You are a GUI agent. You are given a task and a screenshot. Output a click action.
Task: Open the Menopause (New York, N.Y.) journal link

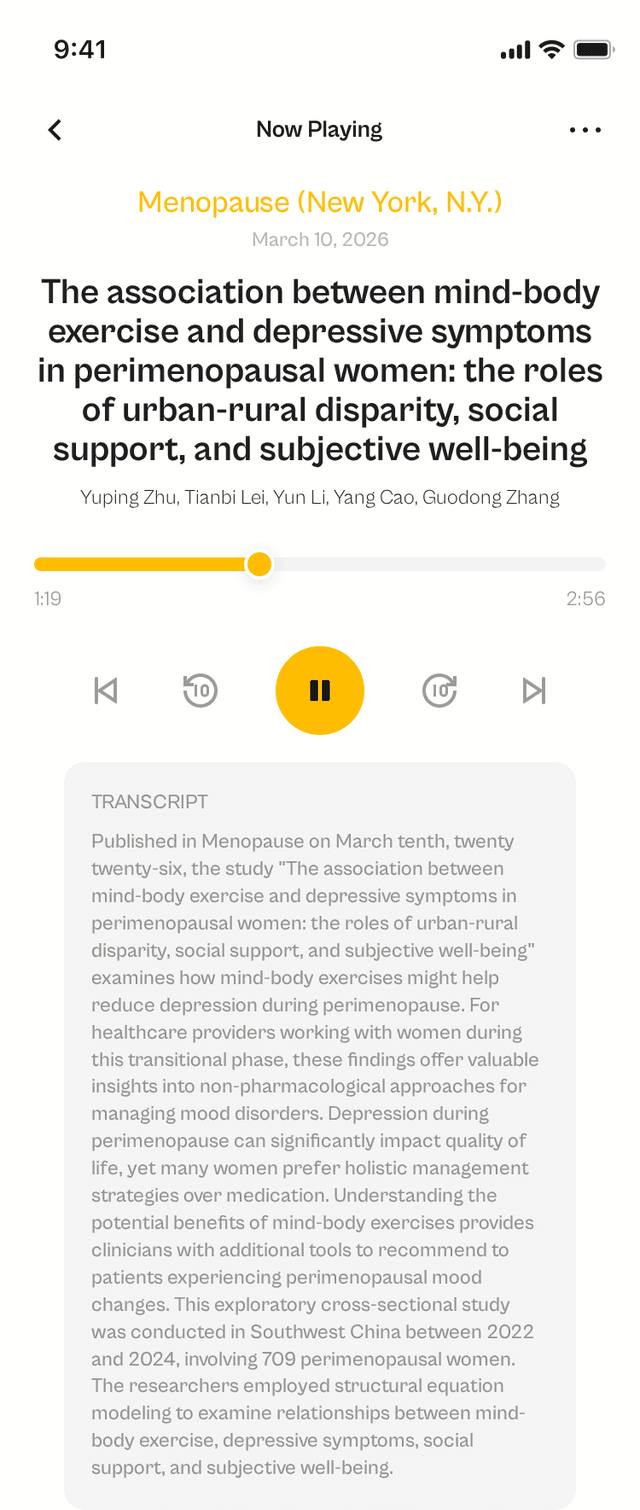point(320,202)
